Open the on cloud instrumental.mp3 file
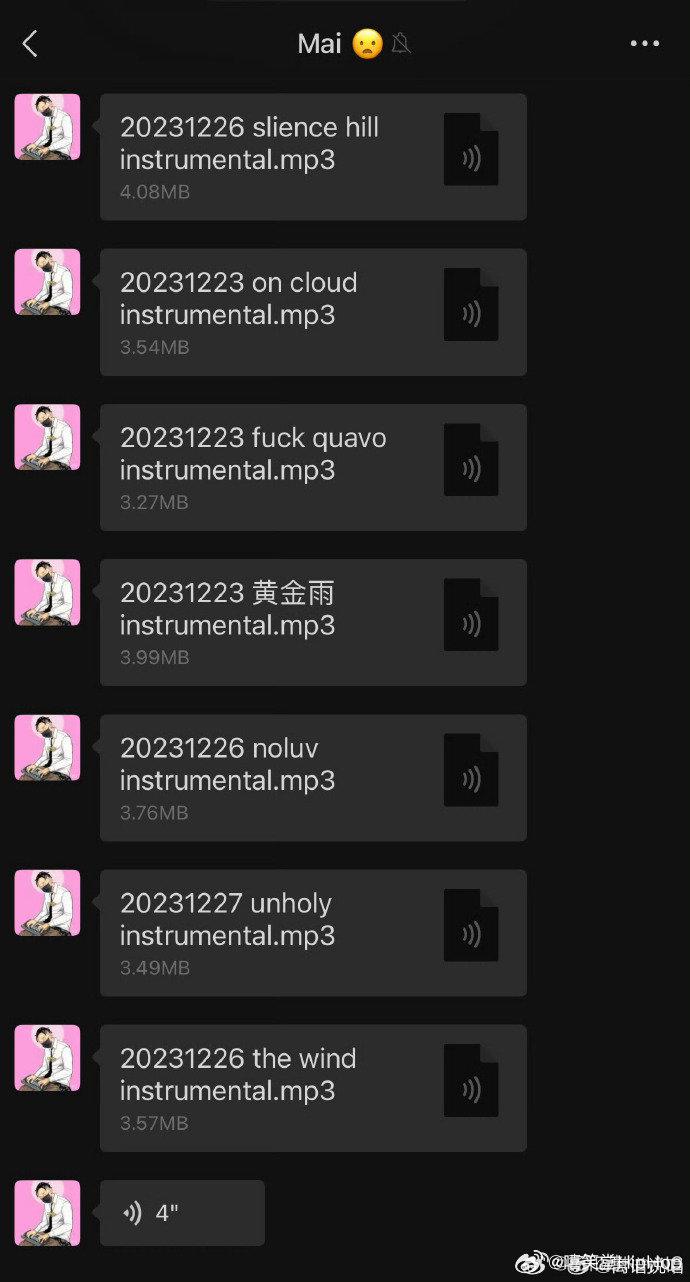This screenshot has width=690, height=1282. click(313, 312)
